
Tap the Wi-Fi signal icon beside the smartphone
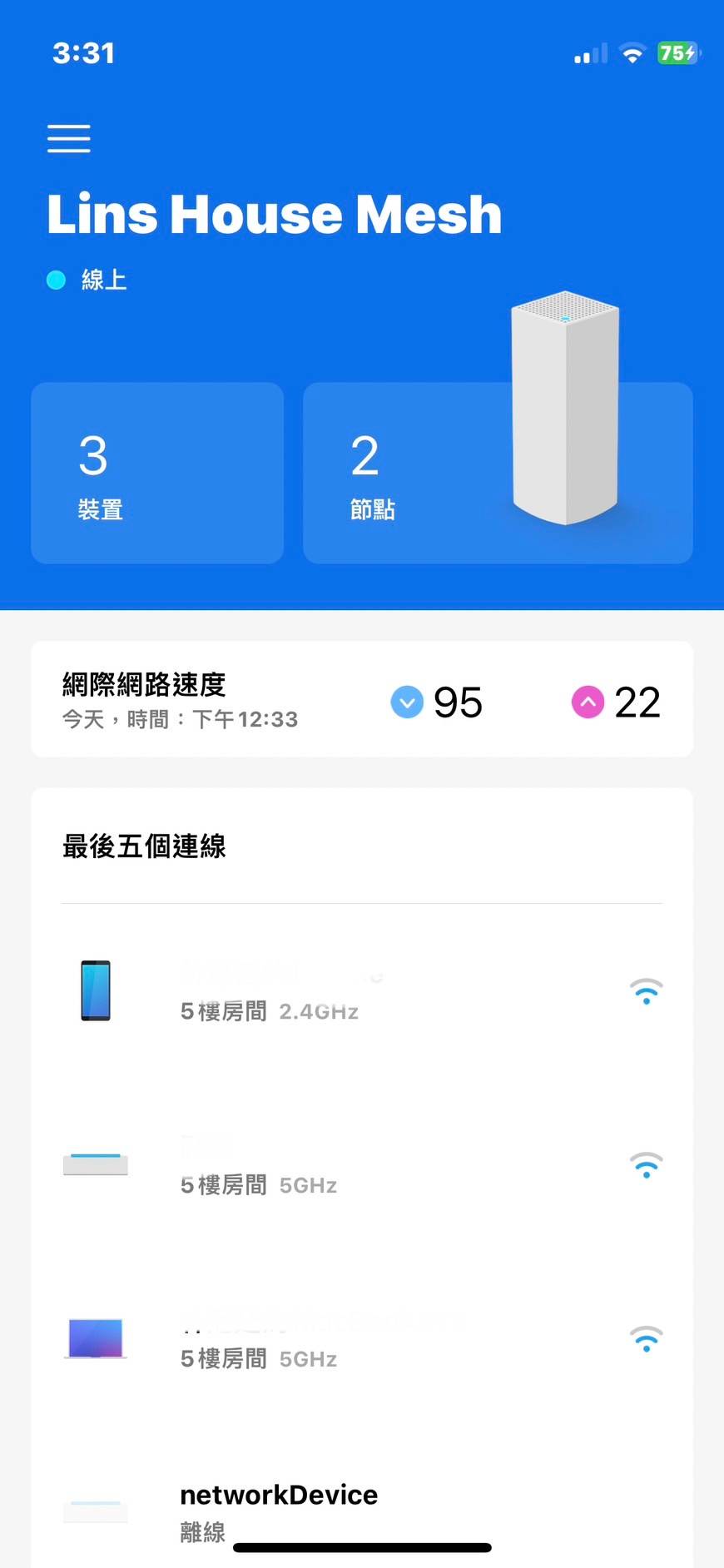tap(646, 990)
